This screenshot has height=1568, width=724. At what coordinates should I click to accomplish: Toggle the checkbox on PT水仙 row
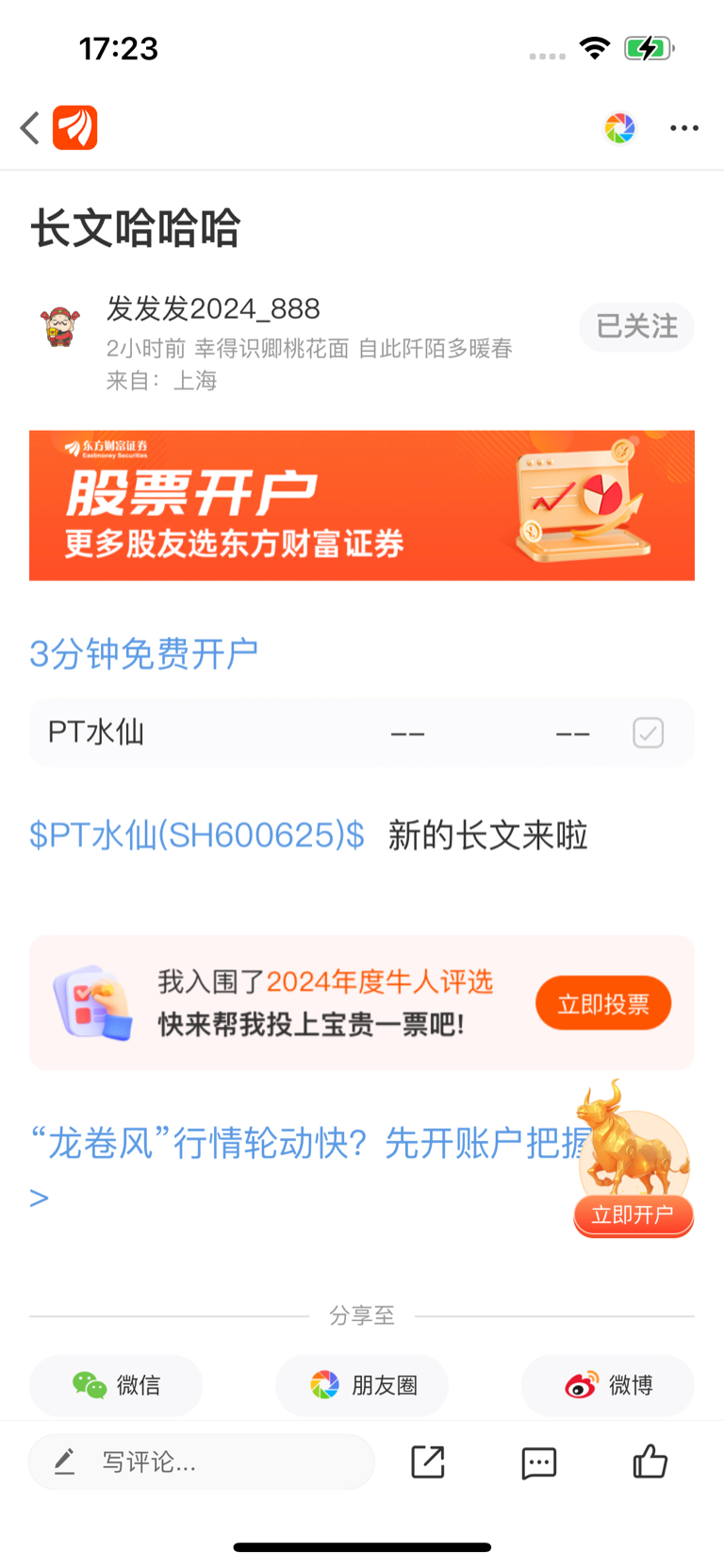coord(648,733)
